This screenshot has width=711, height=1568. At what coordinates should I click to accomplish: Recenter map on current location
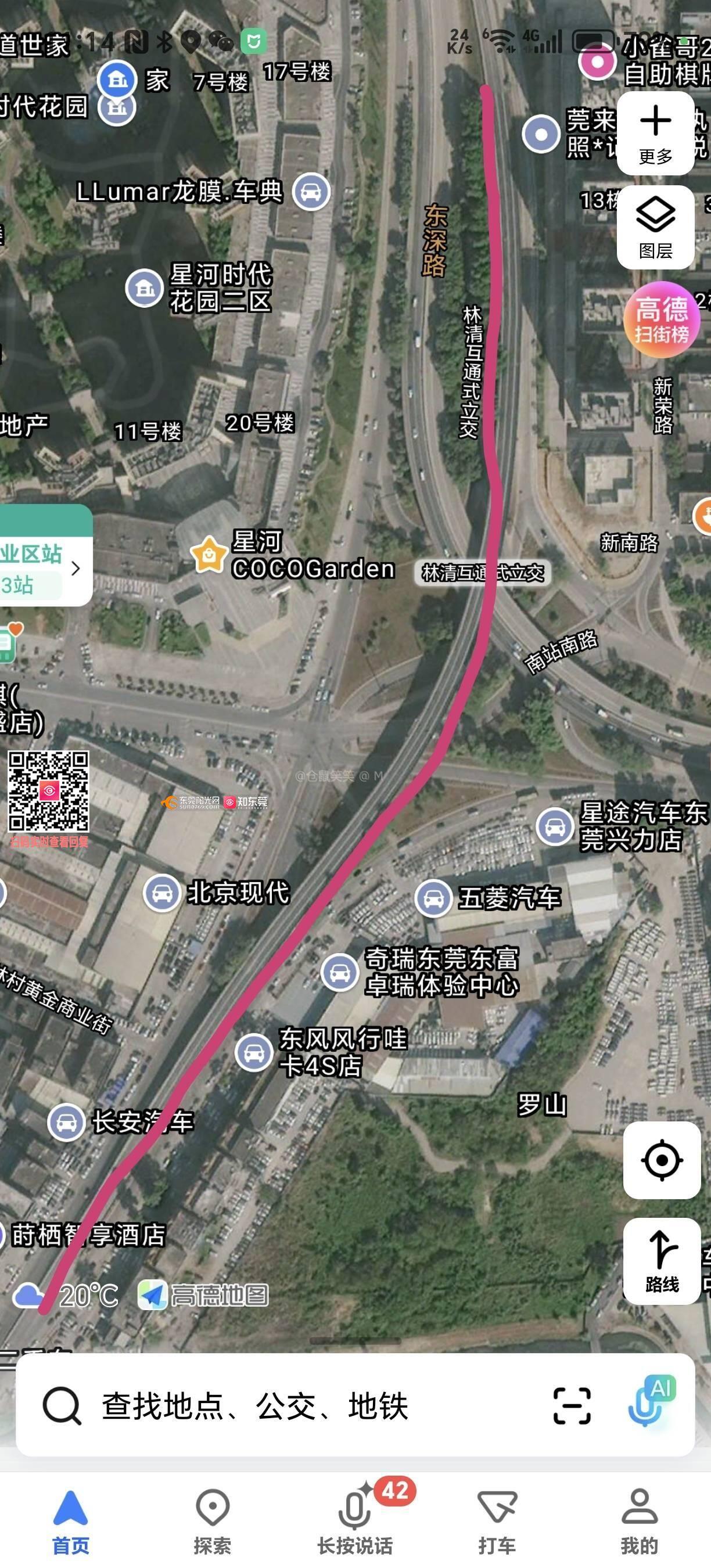(x=662, y=1160)
